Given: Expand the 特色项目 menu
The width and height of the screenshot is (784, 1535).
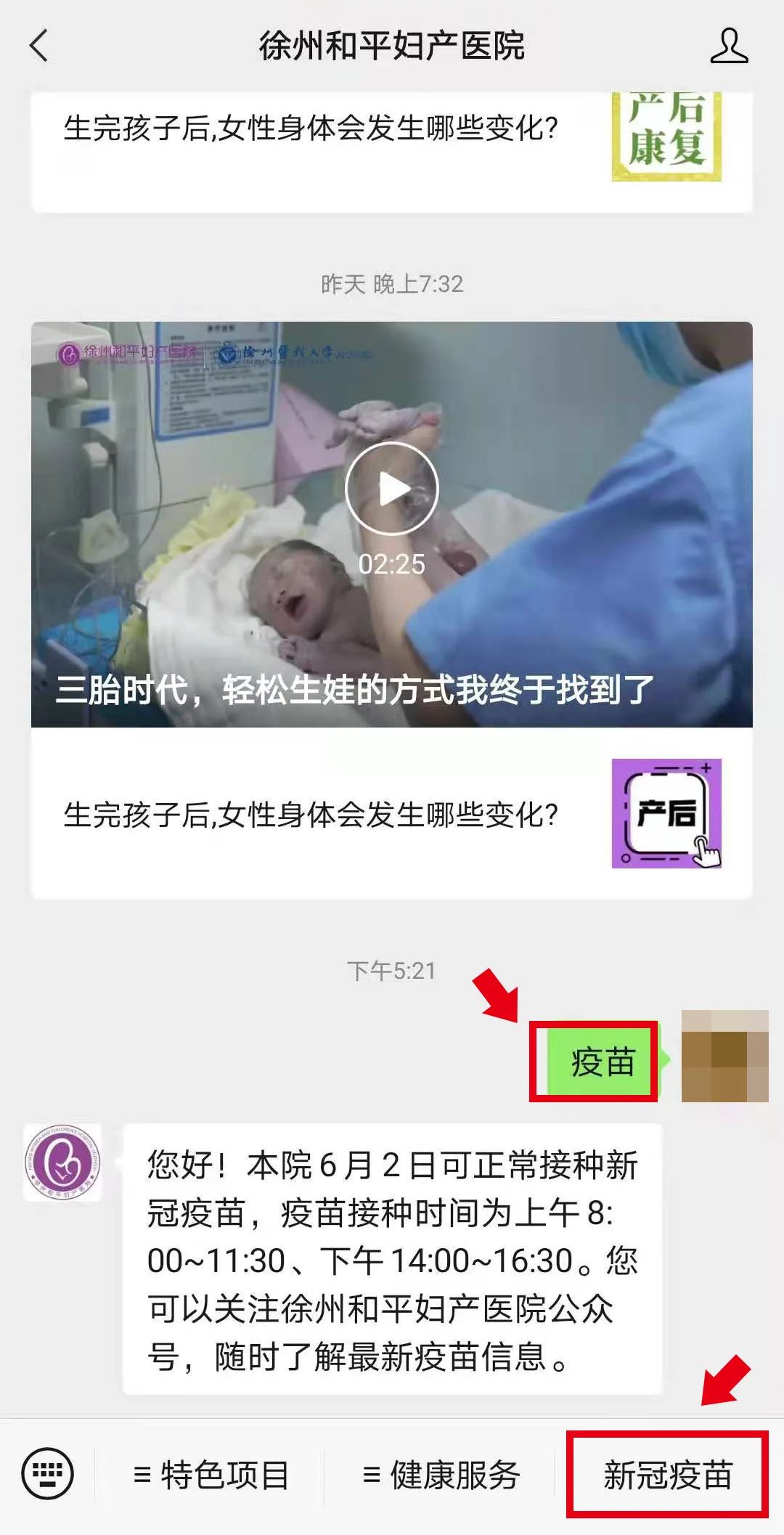Looking at the screenshot, I should click(211, 1475).
